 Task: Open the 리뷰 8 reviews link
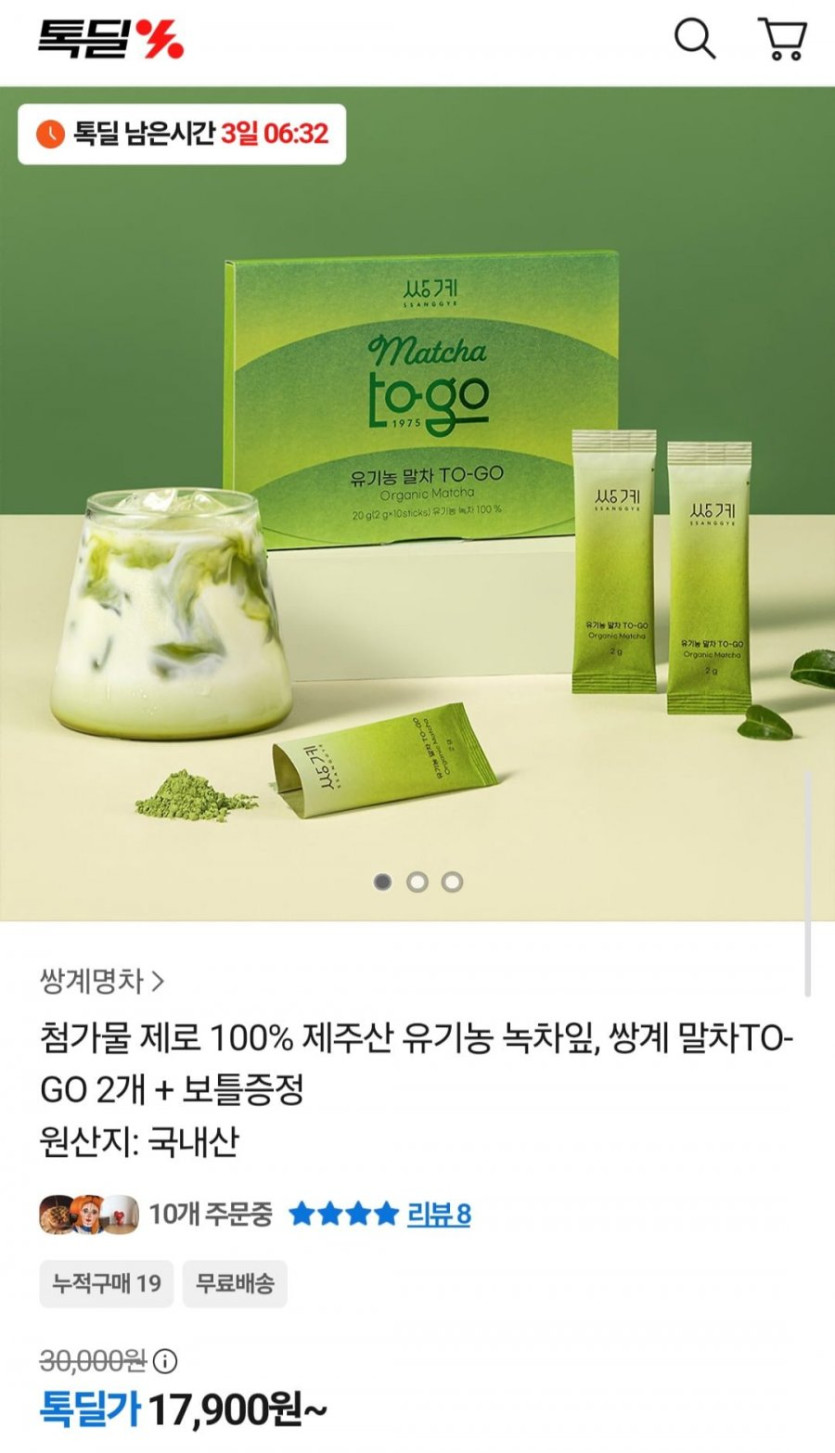438,1214
